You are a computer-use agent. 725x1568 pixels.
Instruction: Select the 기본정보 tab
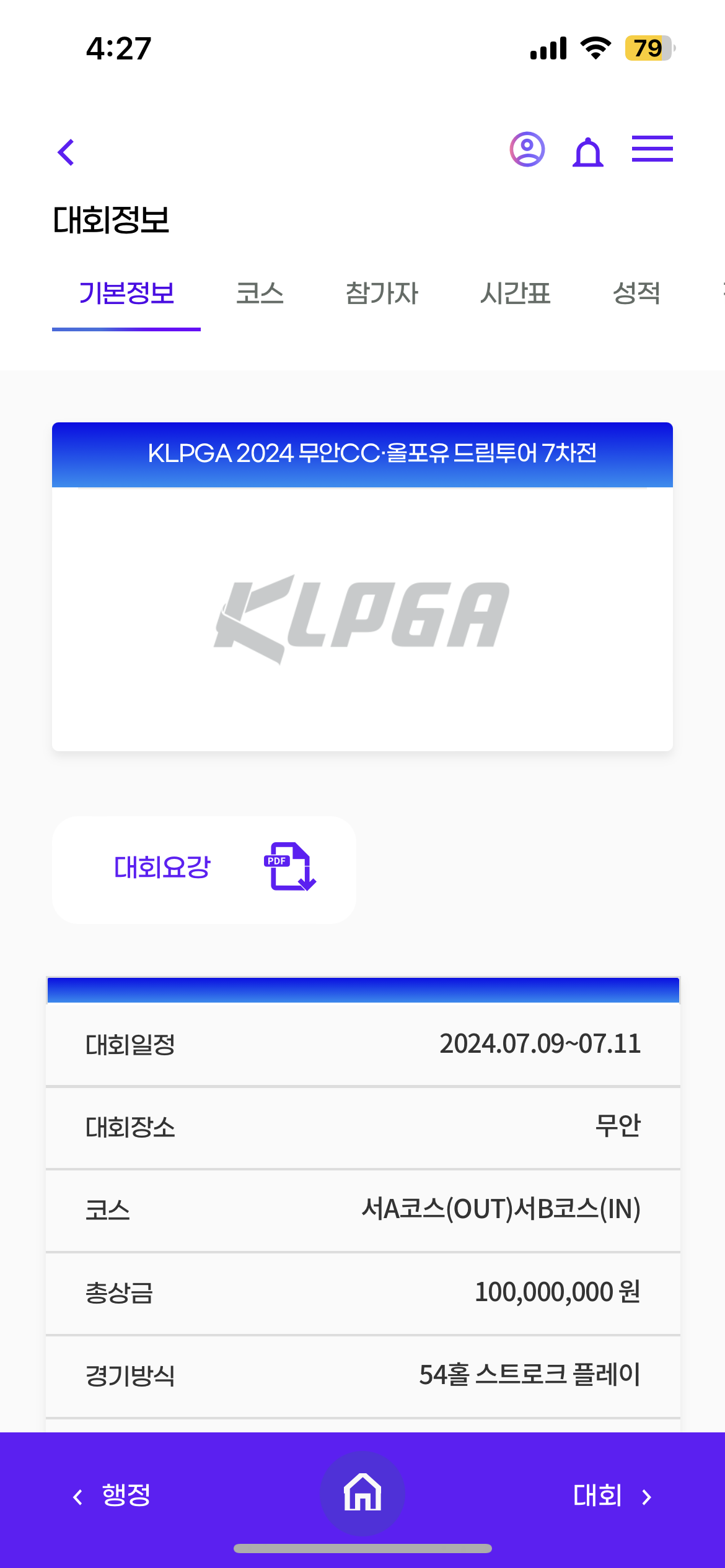pos(126,294)
